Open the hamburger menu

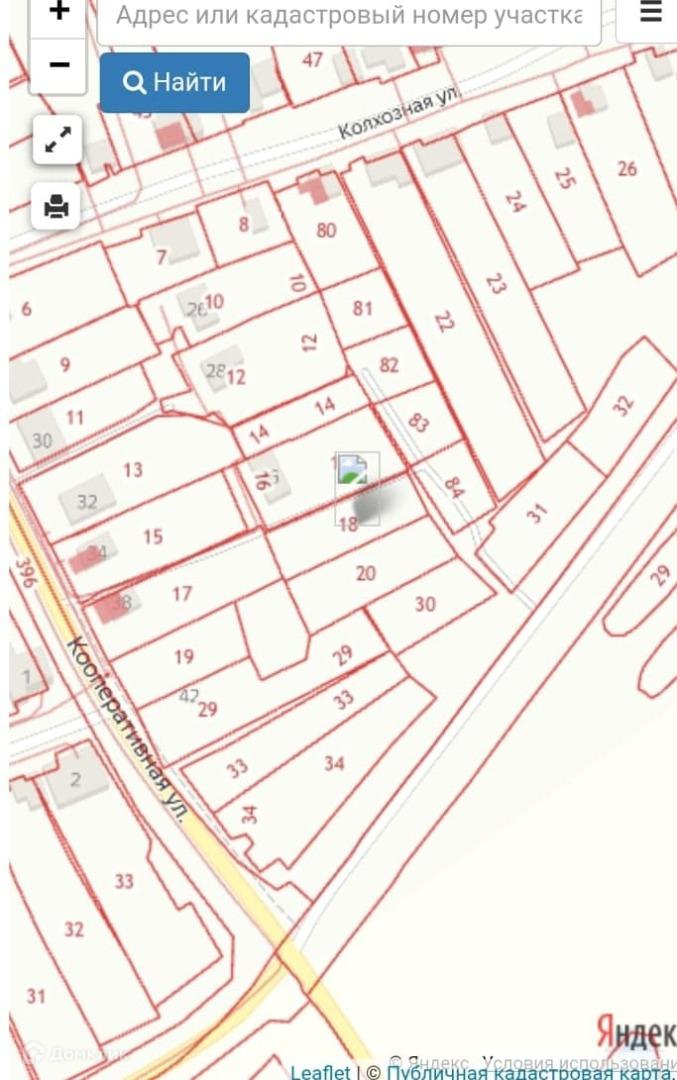coord(650,14)
